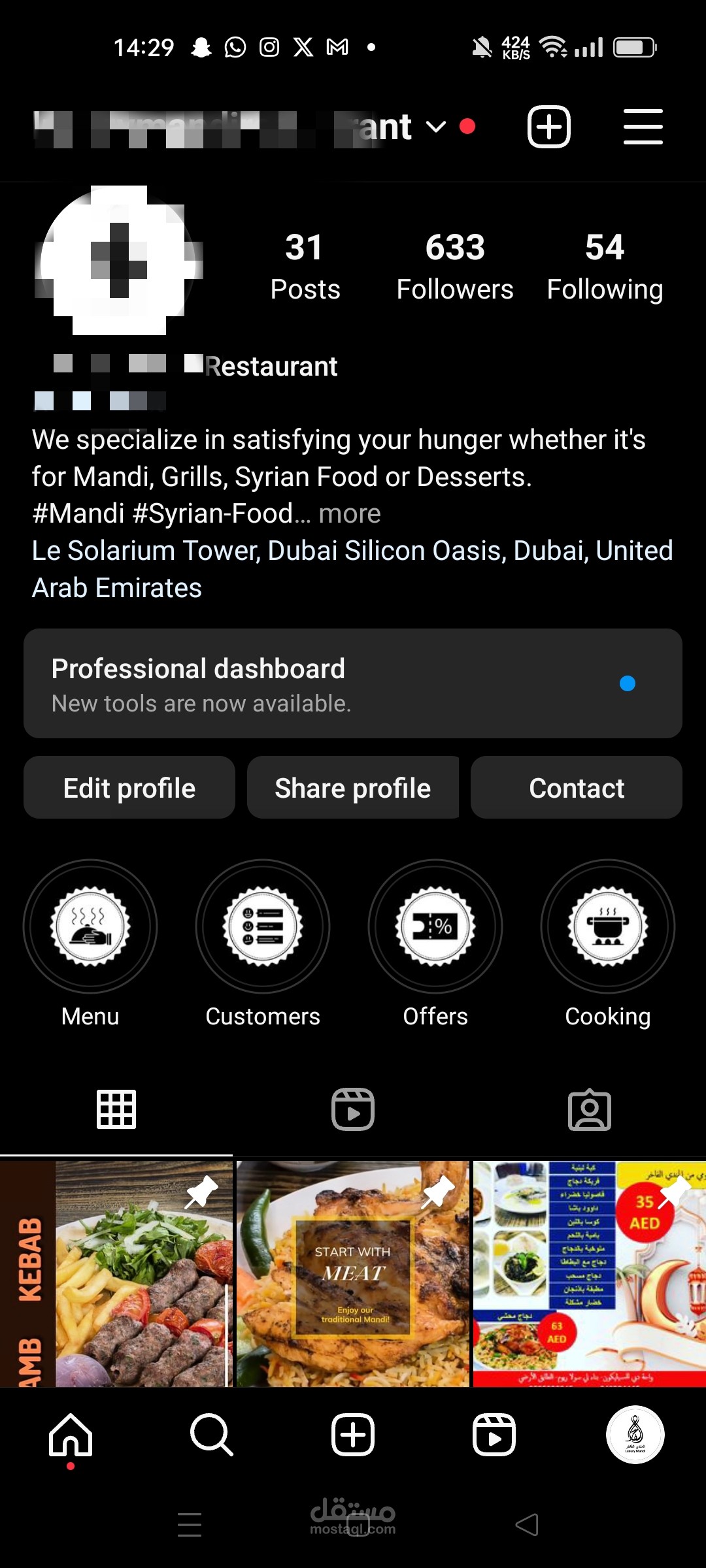View the 633 Followers count
Screen dimensions: 706x1568
click(x=454, y=263)
